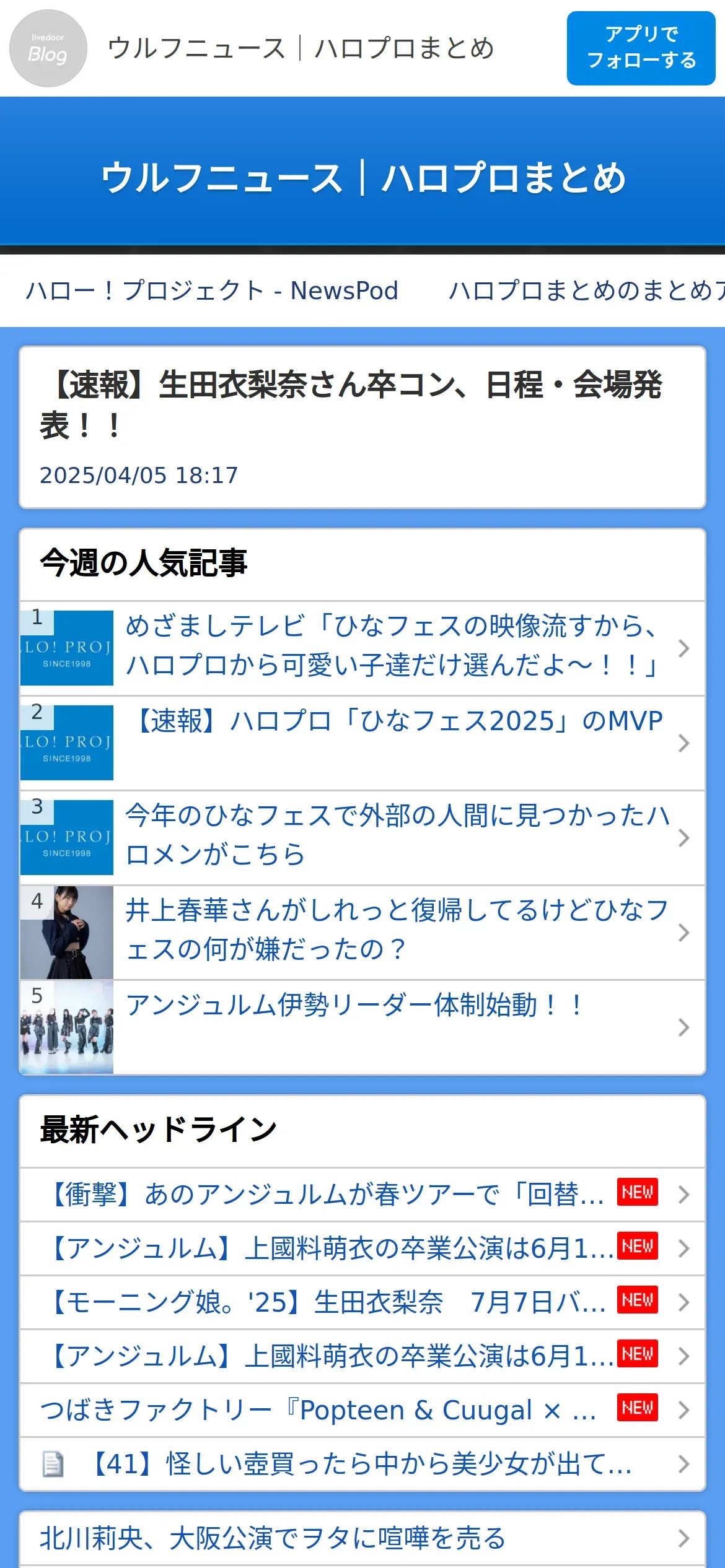The image size is (725, 1568).
Task: Open ハロー！プロジェクト - NewsPod link
Action: (211, 290)
